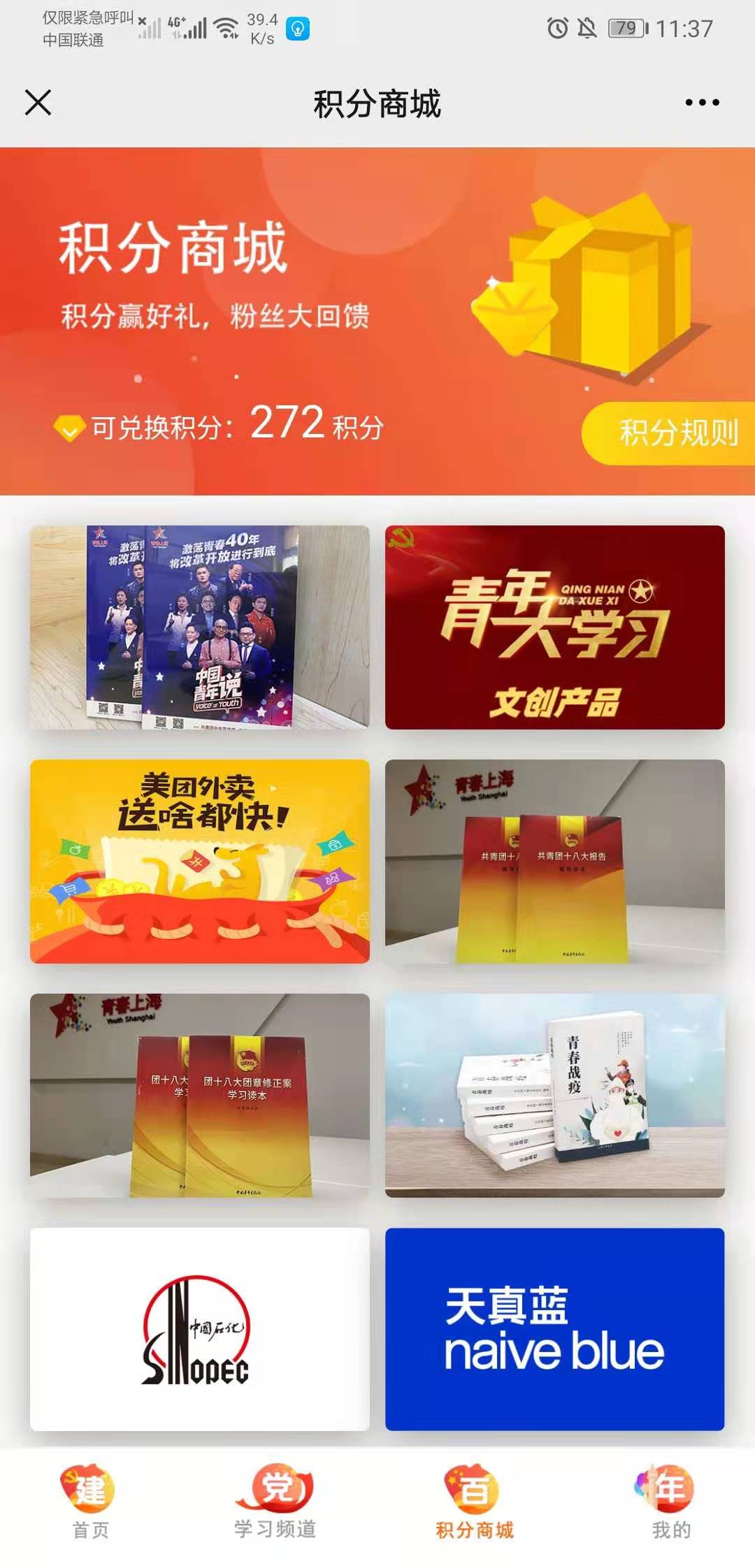
Task: View the 团十八大团章修正案 学习读本 item
Action: click(x=200, y=1095)
